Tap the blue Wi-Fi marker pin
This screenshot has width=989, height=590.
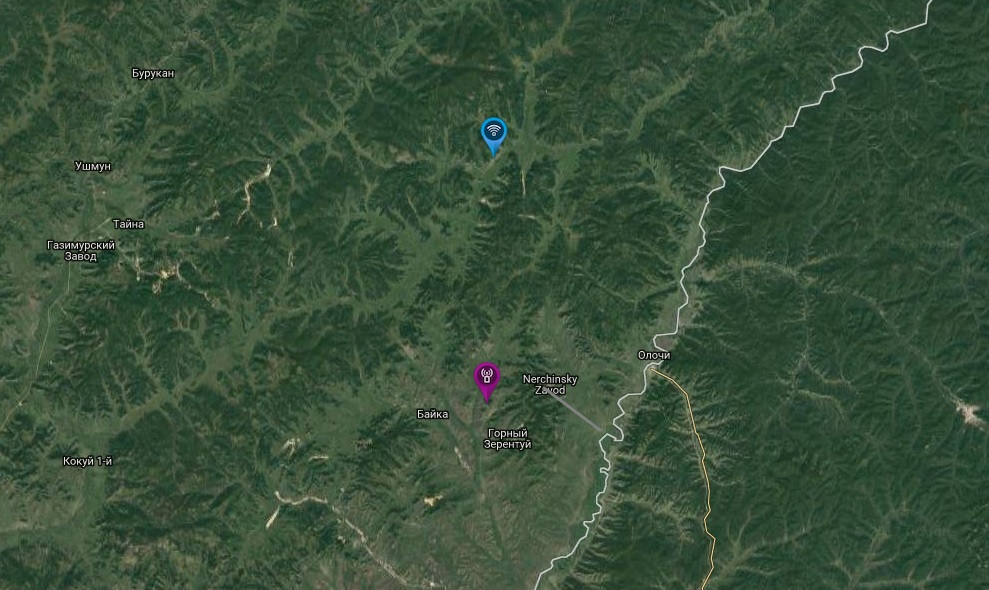[x=494, y=133]
